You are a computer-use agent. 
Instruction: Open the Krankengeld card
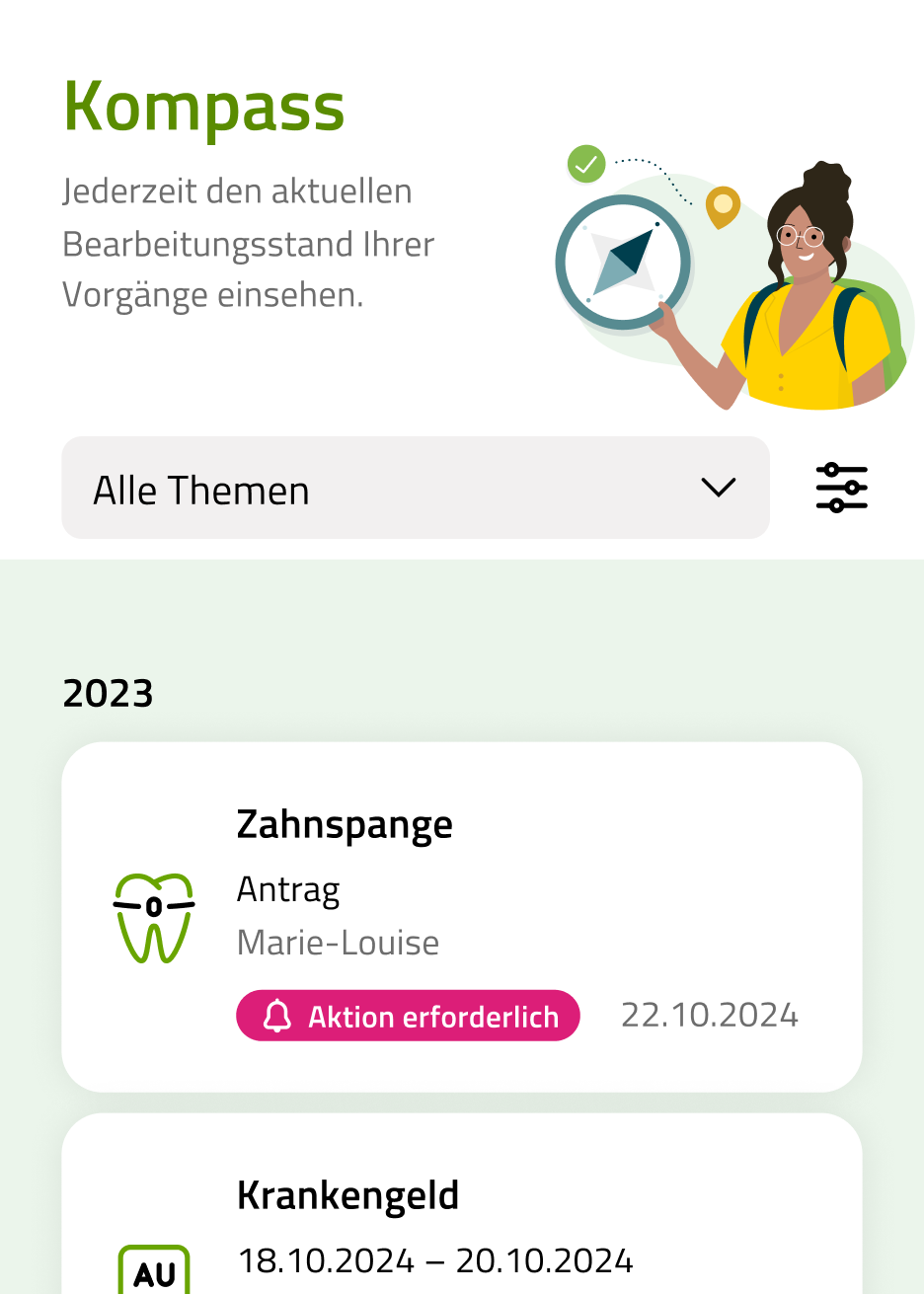461,1214
